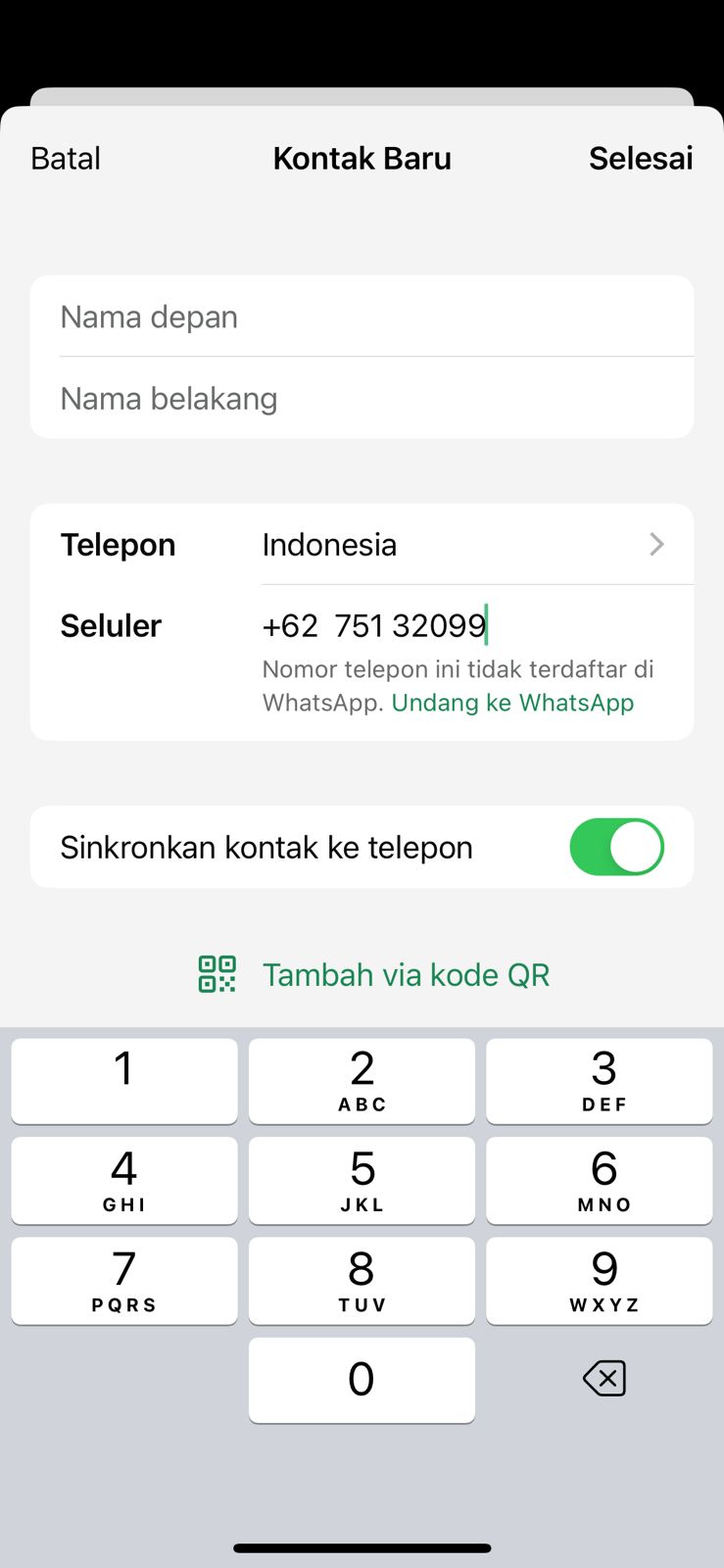This screenshot has height=1568, width=724.
Task: Tap the Seluler phone number field
Action: (x=460, y=625)
